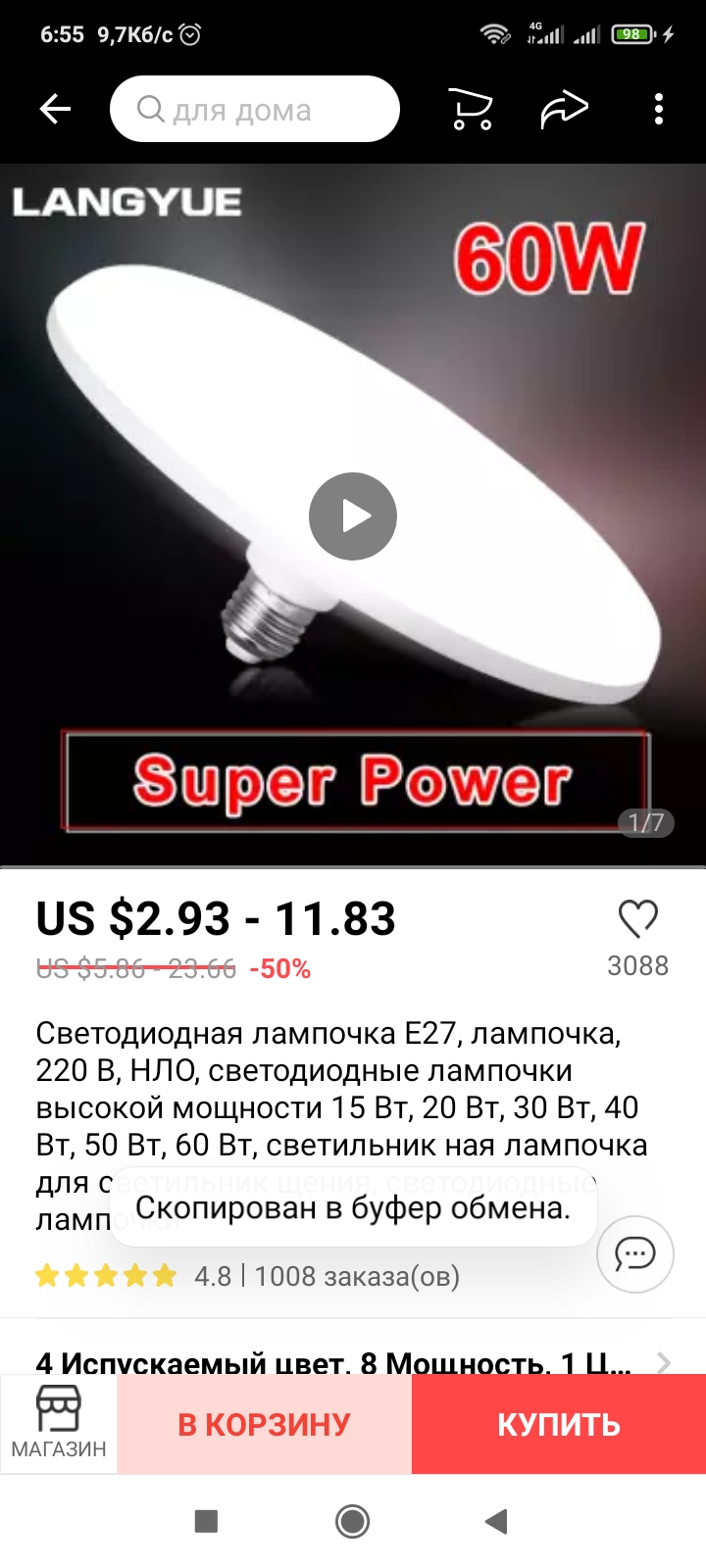Open the recent apps square button

pos(206,1521)
